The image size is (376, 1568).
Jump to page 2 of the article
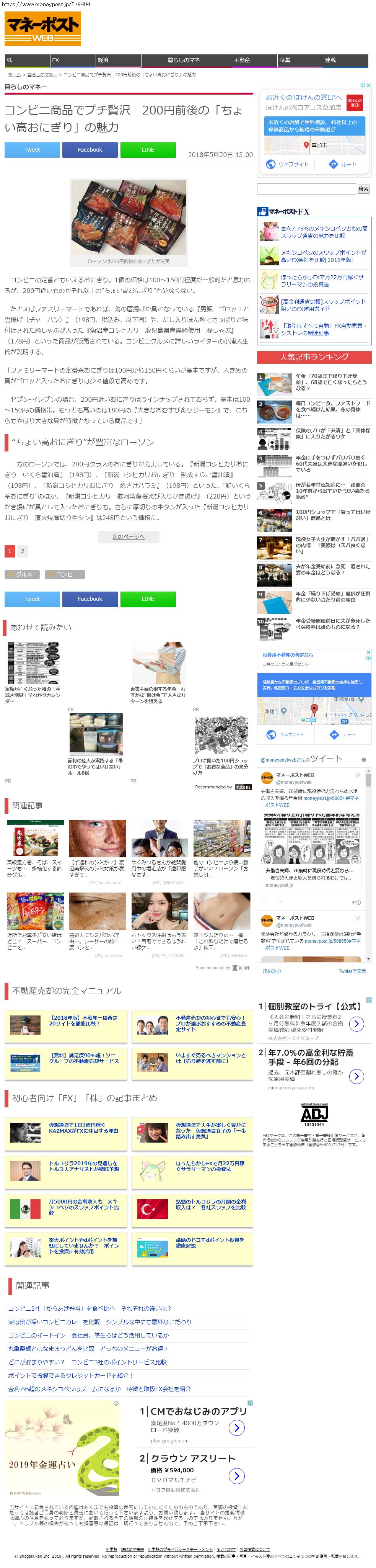(x=23, y=551)
